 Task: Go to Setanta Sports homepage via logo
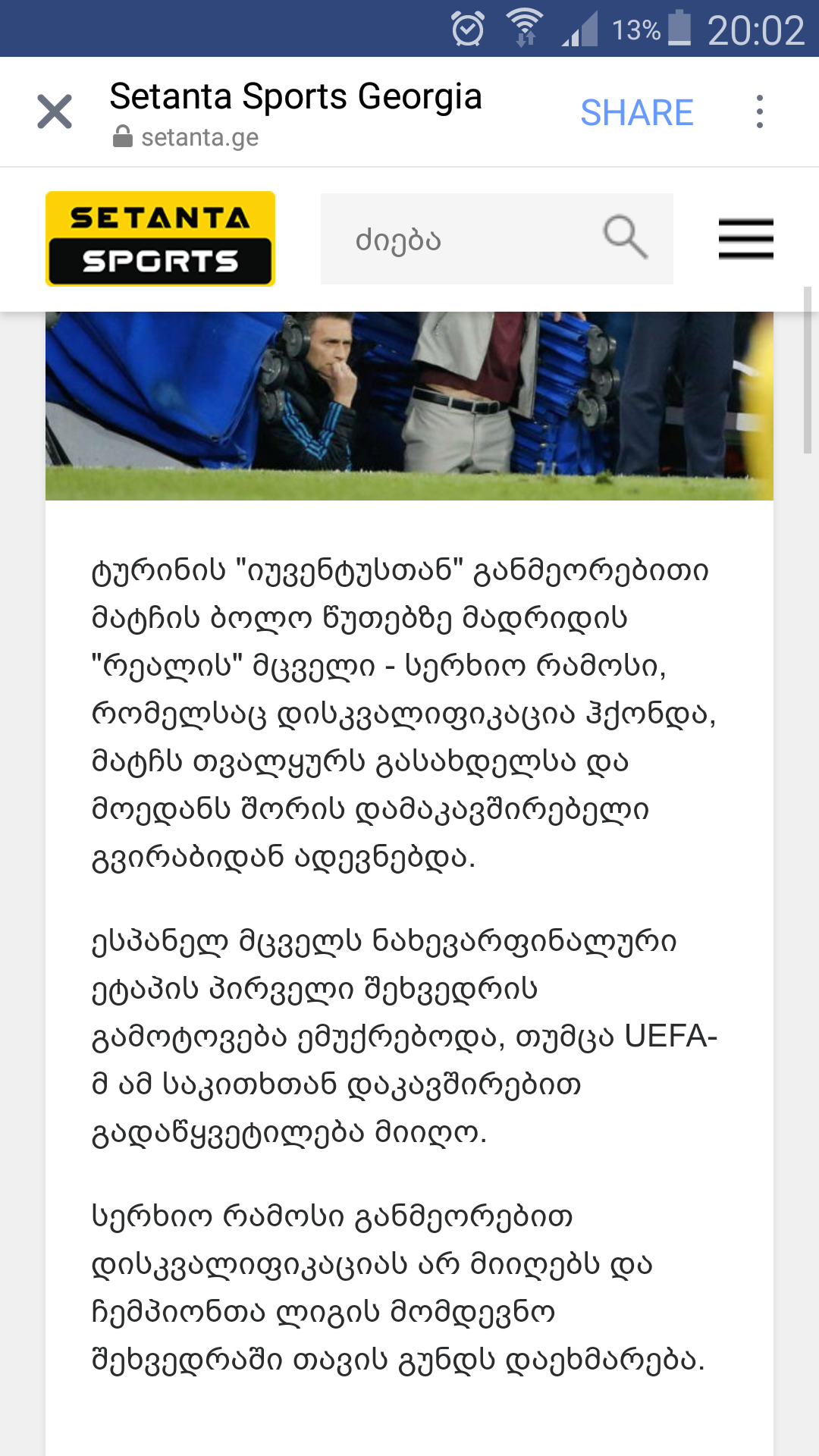click(x=160, y=239)
